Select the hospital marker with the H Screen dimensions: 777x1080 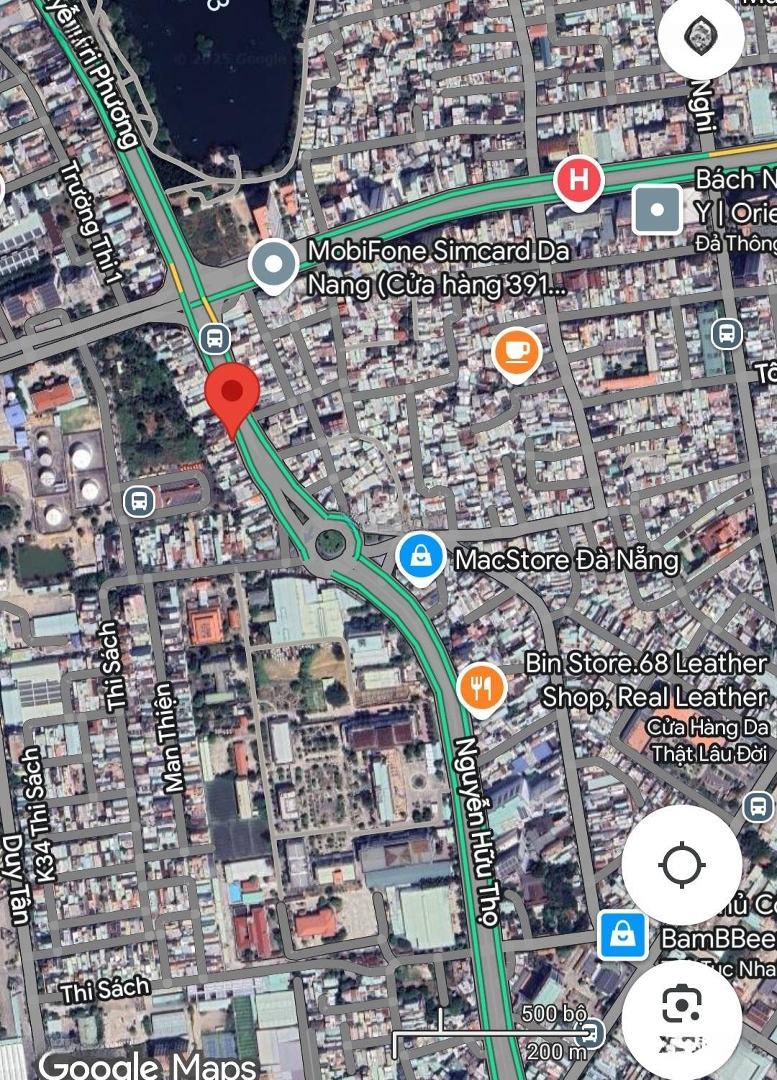[578, 182]
